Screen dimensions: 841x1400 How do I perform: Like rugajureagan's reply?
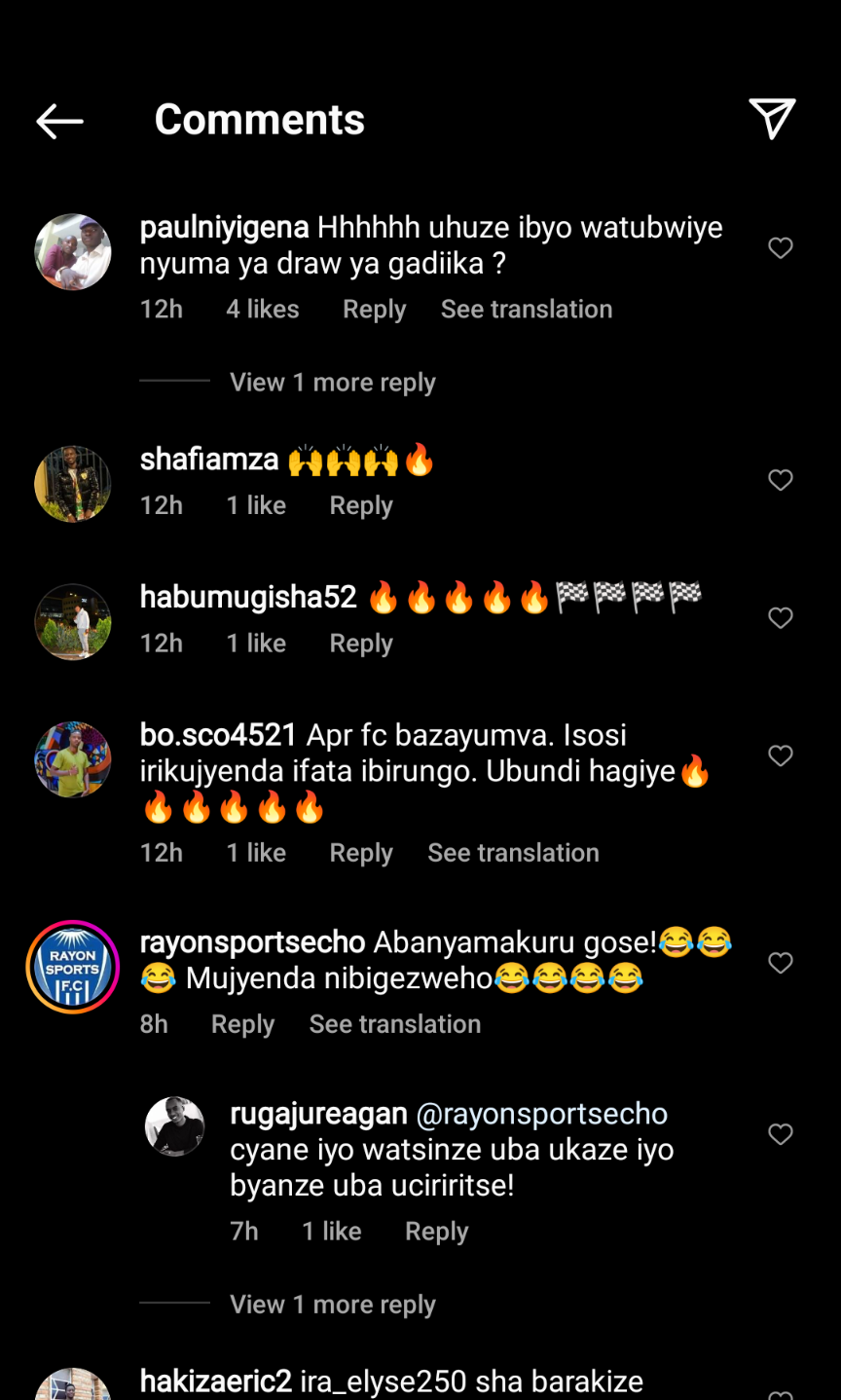(780, 1134)
